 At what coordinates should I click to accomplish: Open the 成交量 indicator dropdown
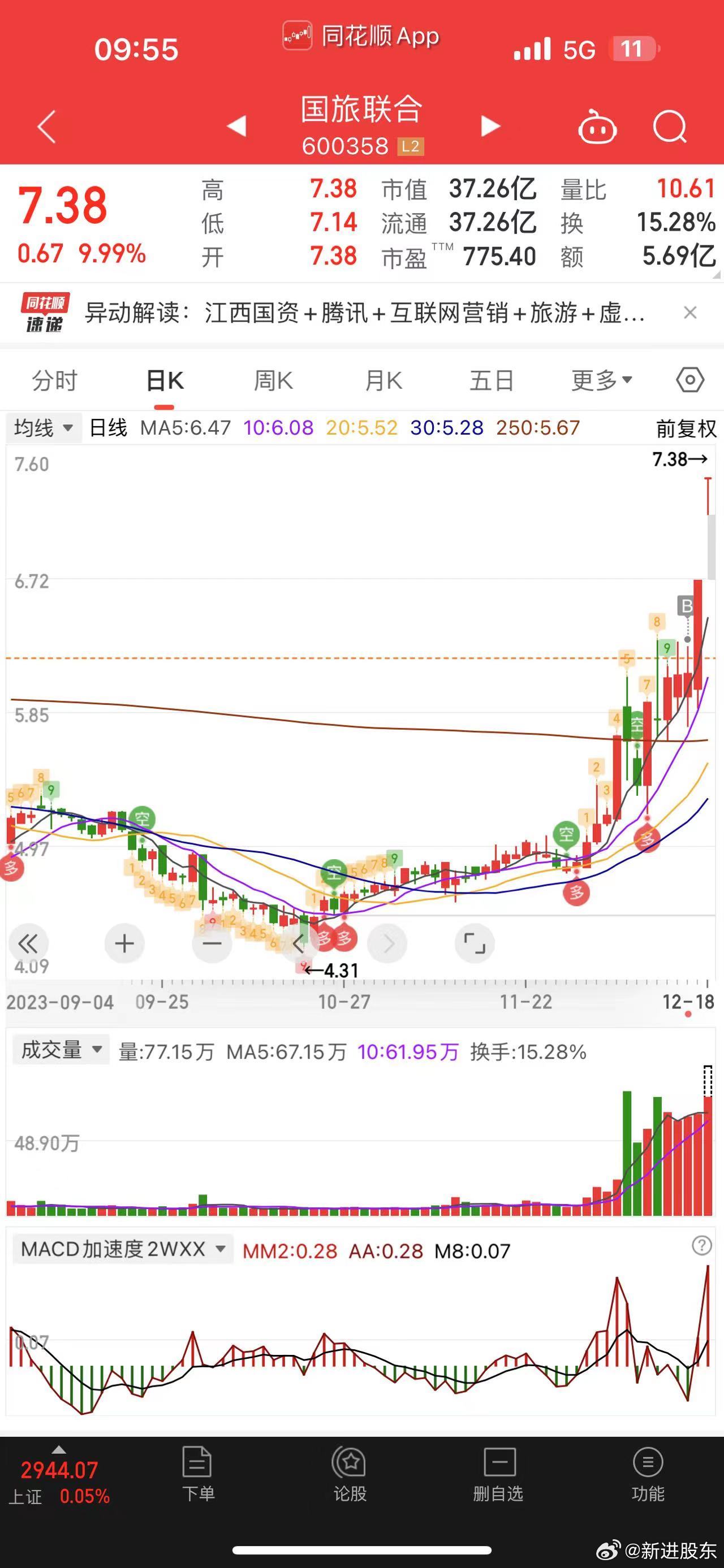[x=61, y=1050]
